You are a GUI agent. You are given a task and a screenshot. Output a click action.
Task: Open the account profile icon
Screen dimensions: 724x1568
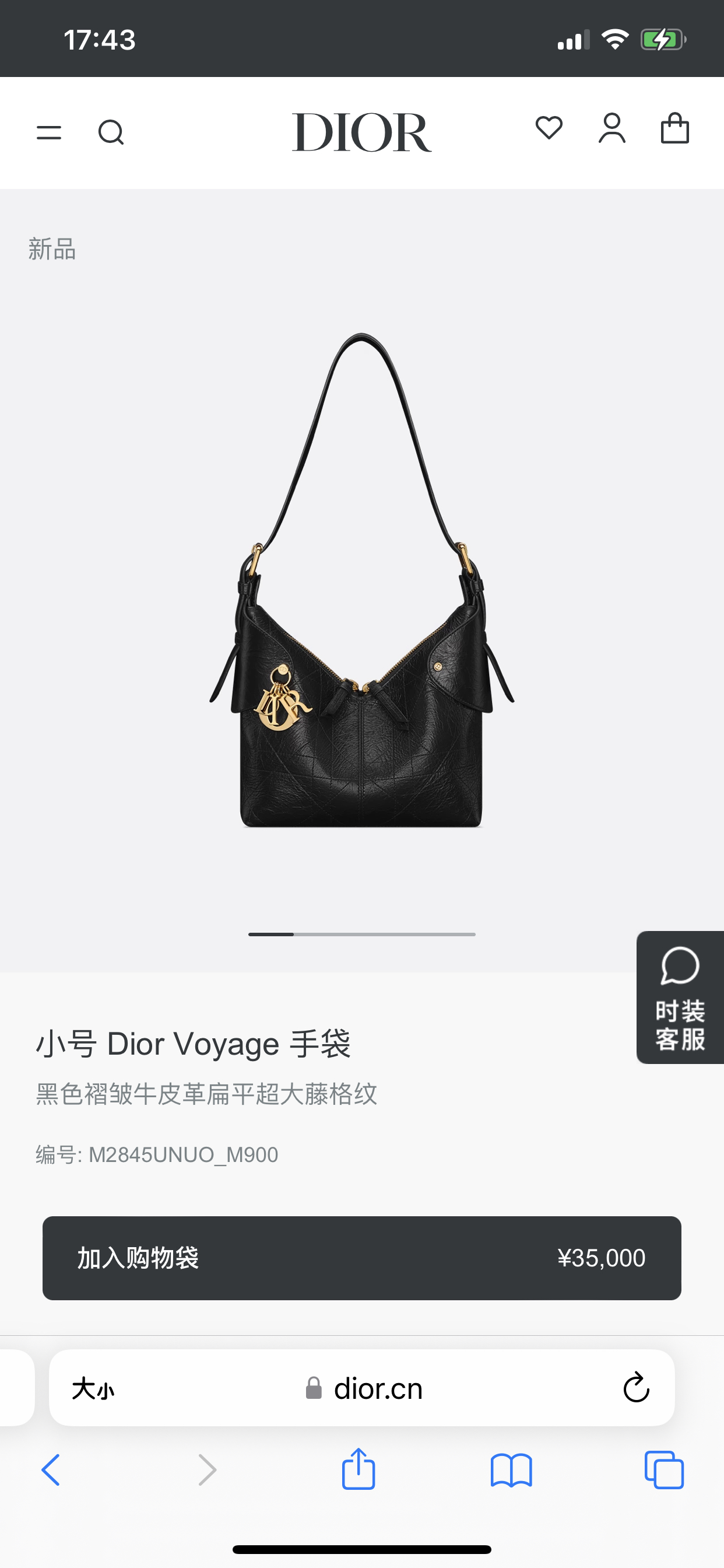[x=612, y=128]
